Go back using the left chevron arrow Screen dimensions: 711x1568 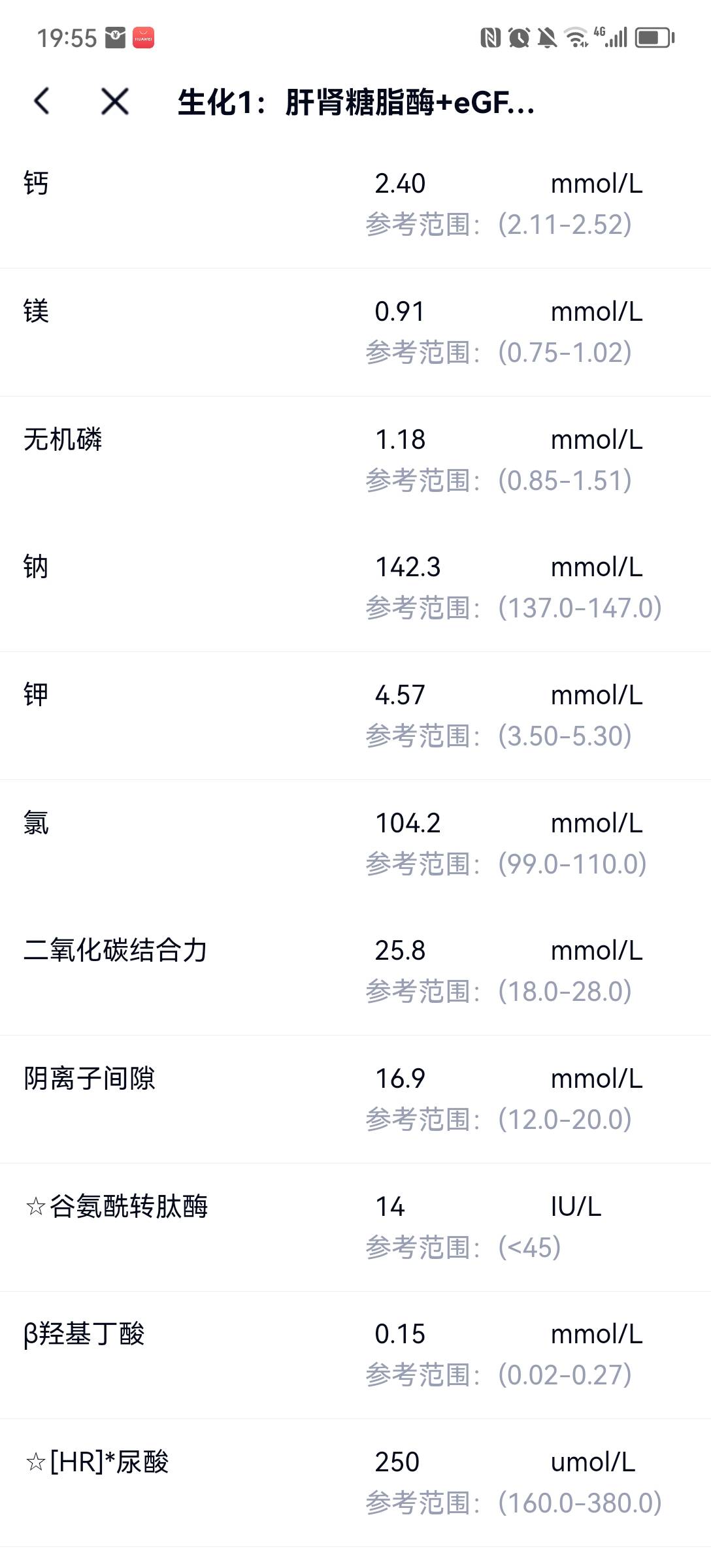(41, 101)
